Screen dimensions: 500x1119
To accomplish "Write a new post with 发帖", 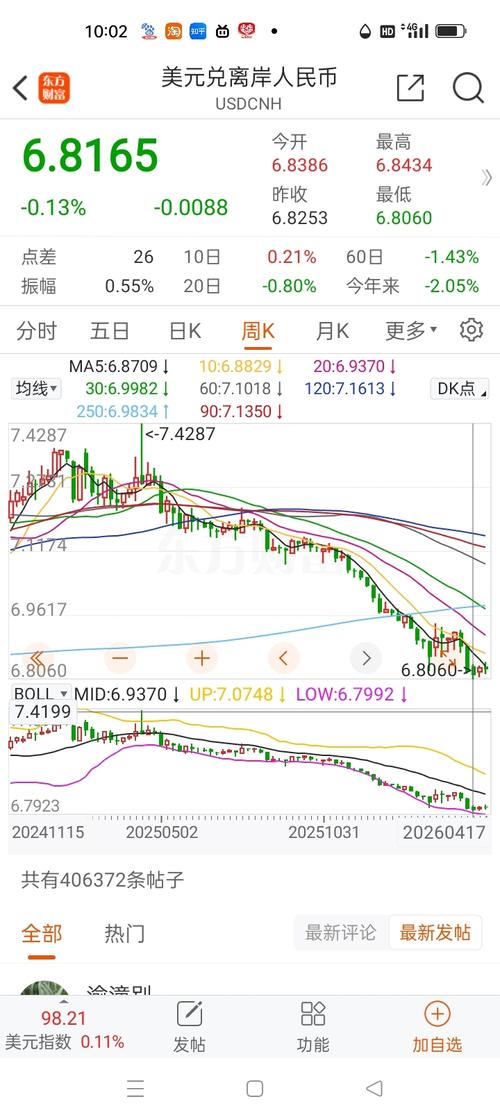I will point(189,1026).
